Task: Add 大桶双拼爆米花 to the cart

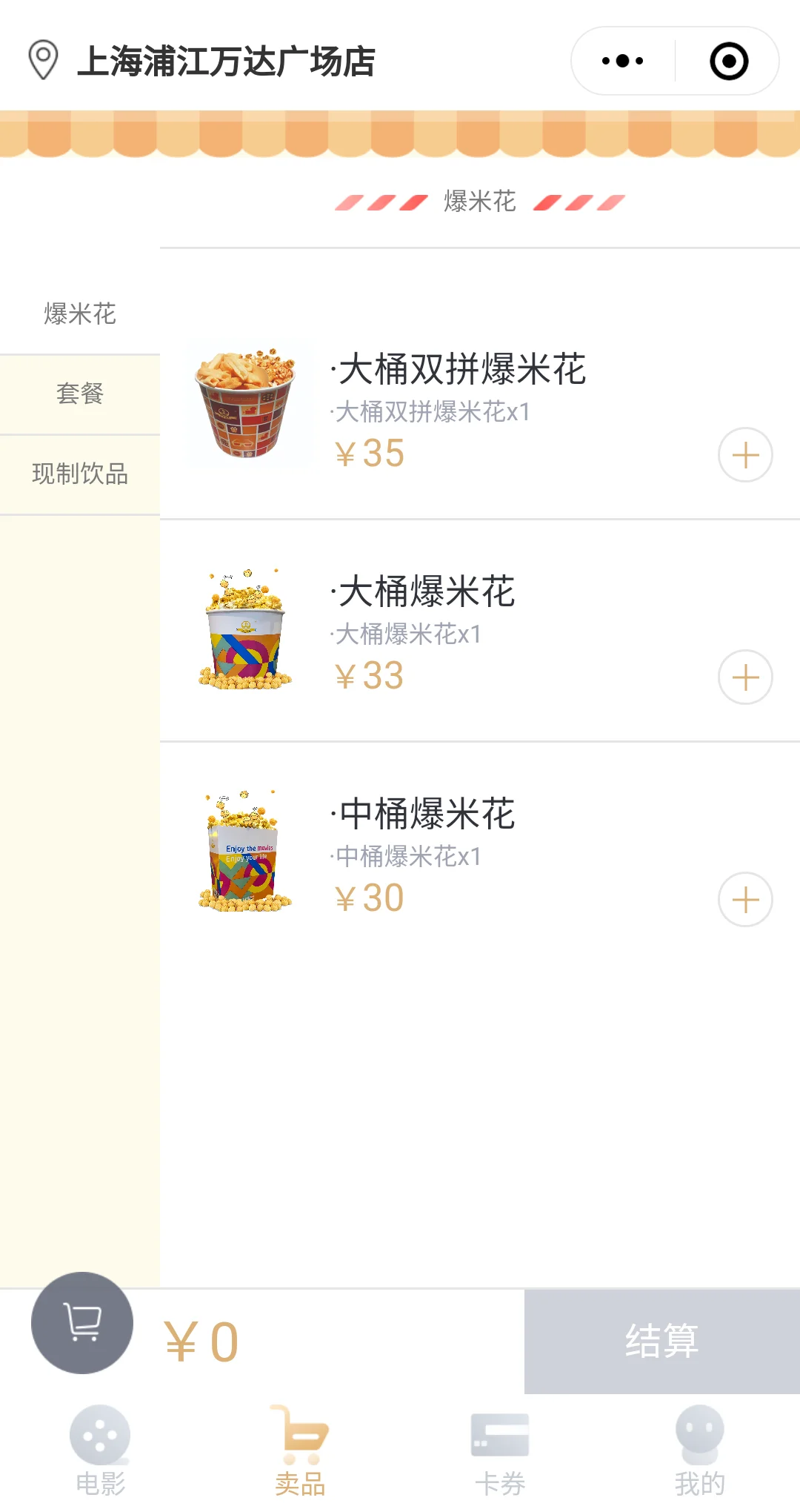Action: pyautogui.click(x=745, y=454)
